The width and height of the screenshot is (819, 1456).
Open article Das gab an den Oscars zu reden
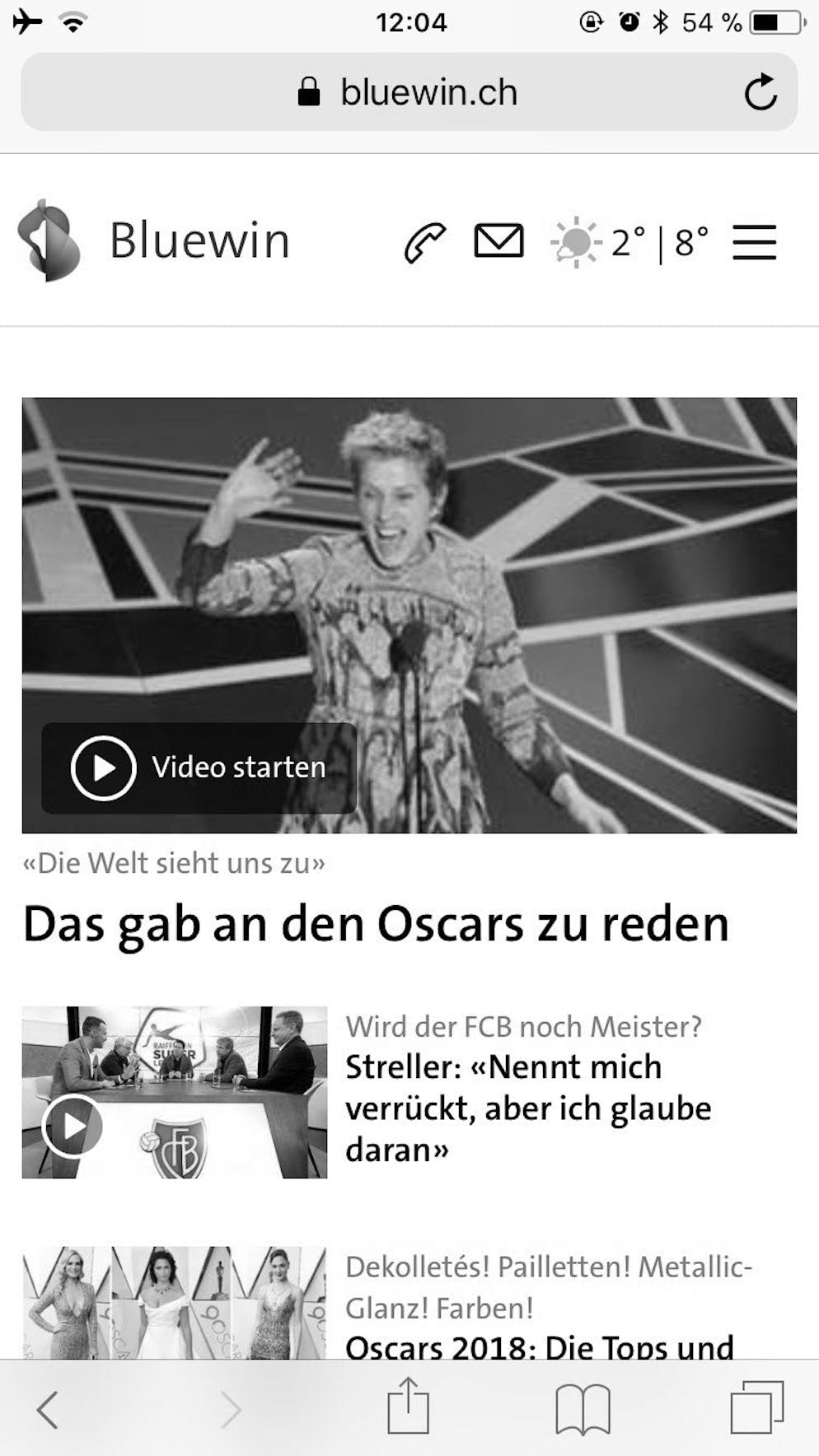point(376,924)
